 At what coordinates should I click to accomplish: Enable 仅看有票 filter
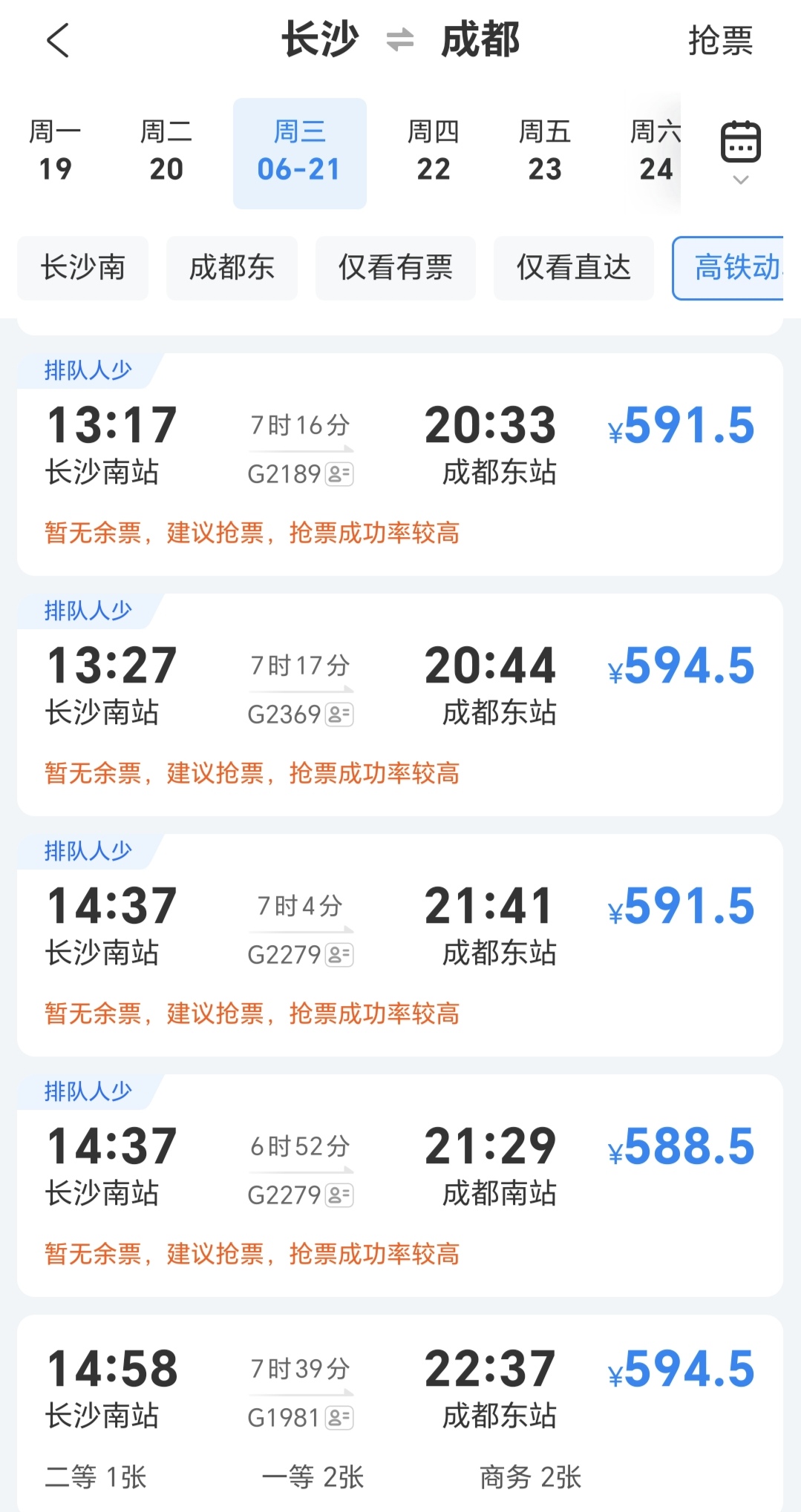tap(396, 268)
